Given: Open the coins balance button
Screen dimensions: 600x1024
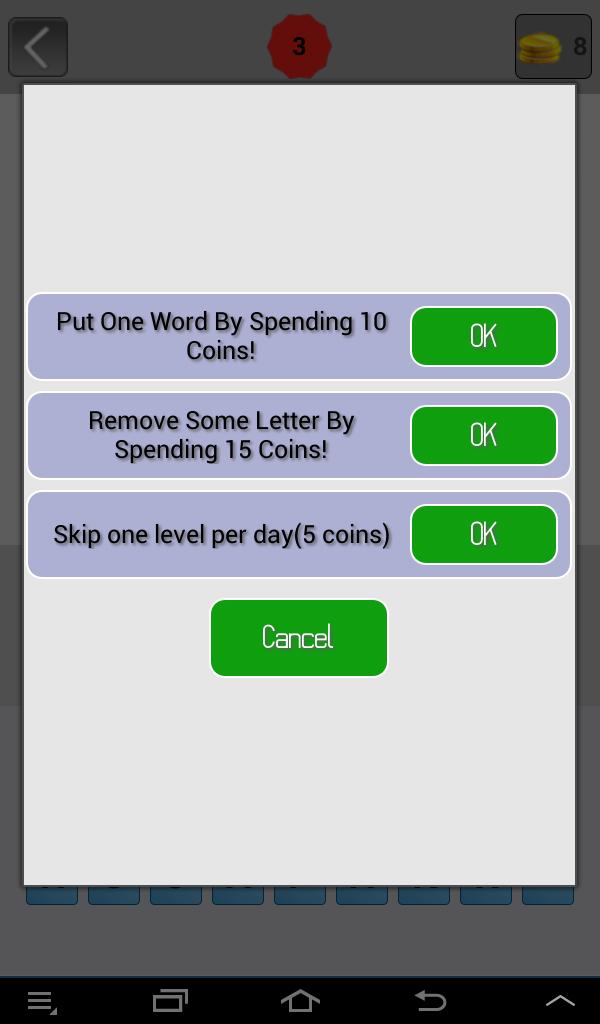Looking at the screenshot, I should (552, 46).
